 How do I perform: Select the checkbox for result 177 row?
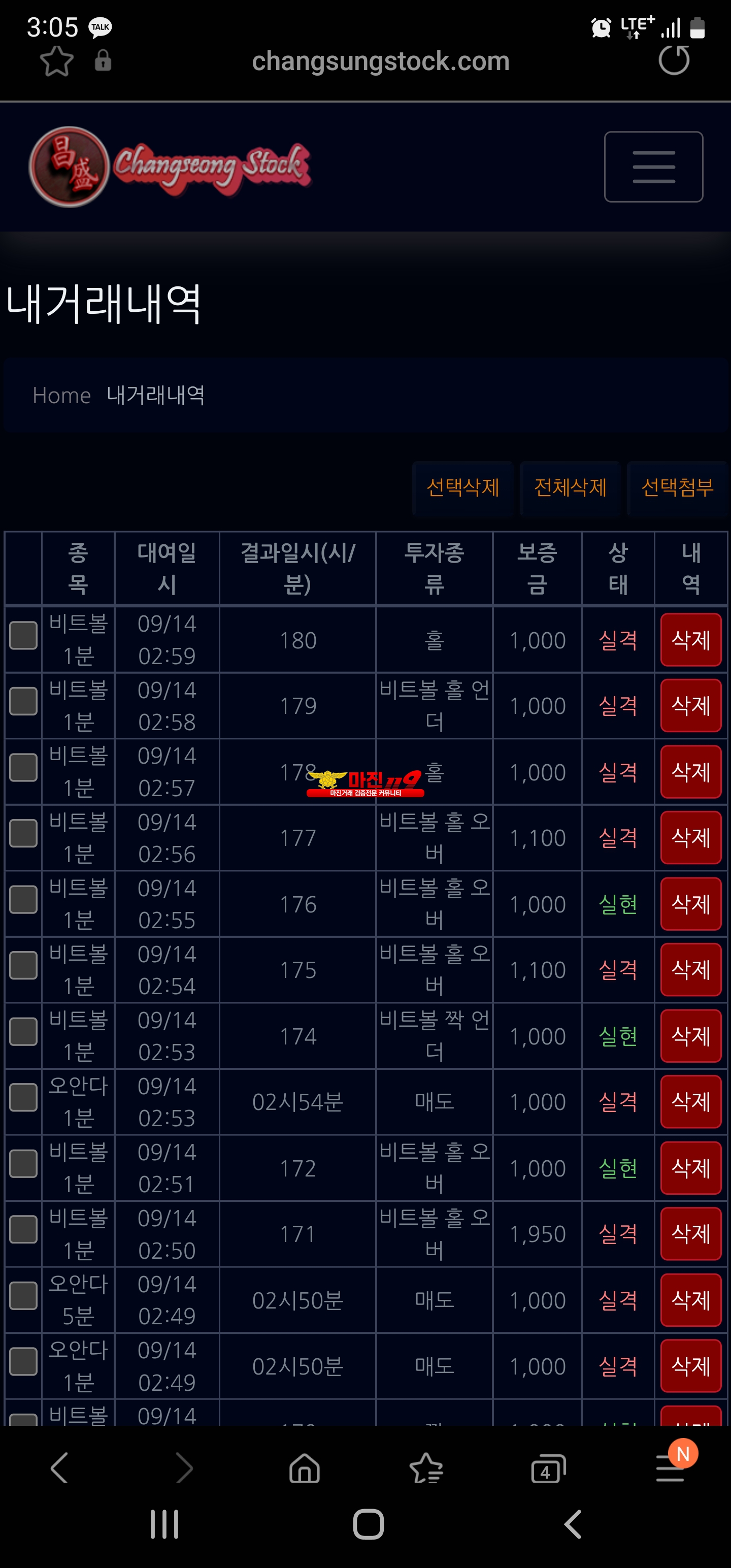click(x=24, y=833)
